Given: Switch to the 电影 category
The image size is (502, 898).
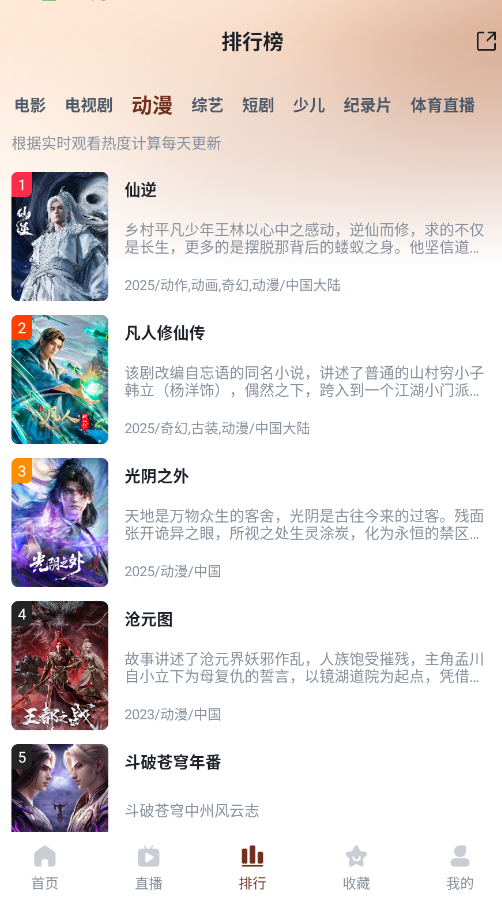Looking at the screenshot, I should click(x=30, y=105).
